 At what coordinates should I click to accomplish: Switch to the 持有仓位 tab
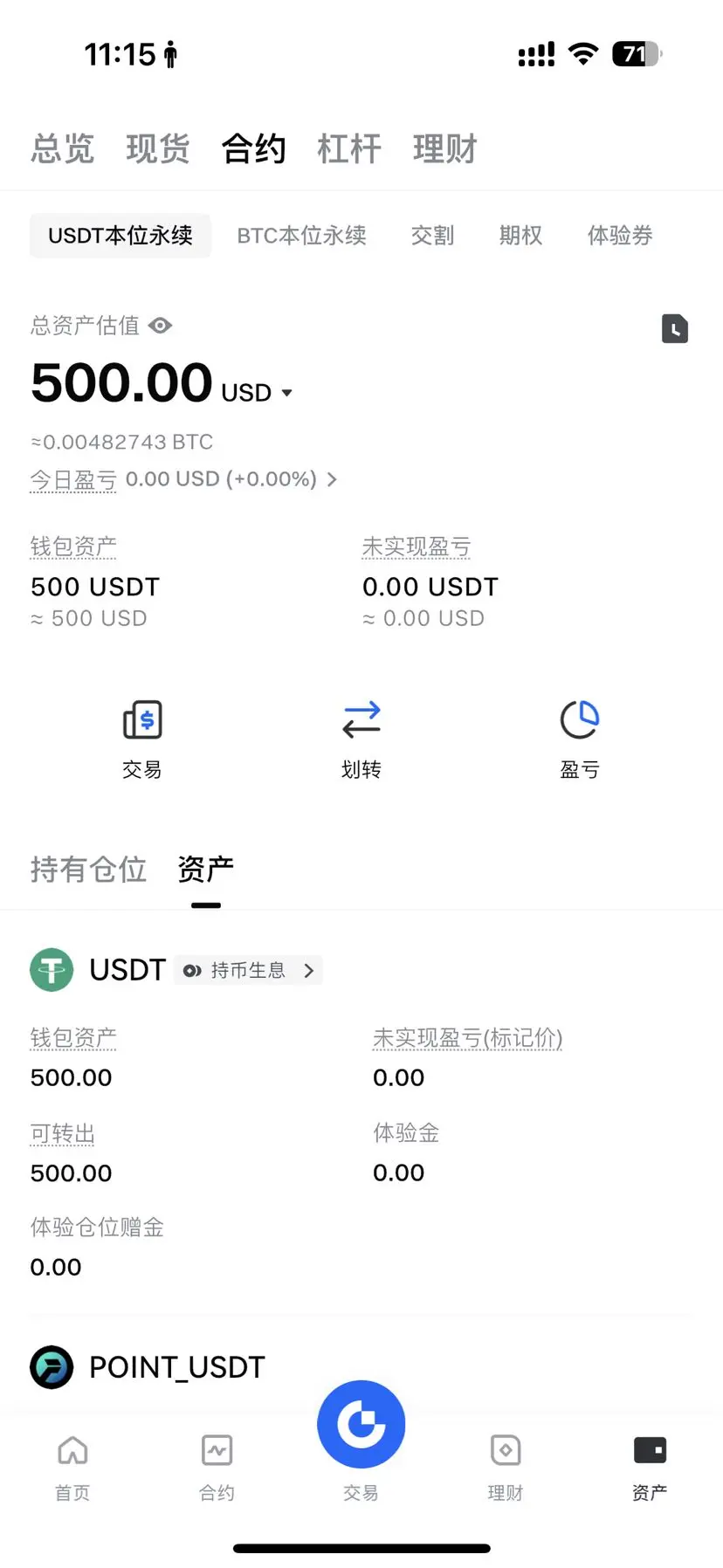[88, 870]
